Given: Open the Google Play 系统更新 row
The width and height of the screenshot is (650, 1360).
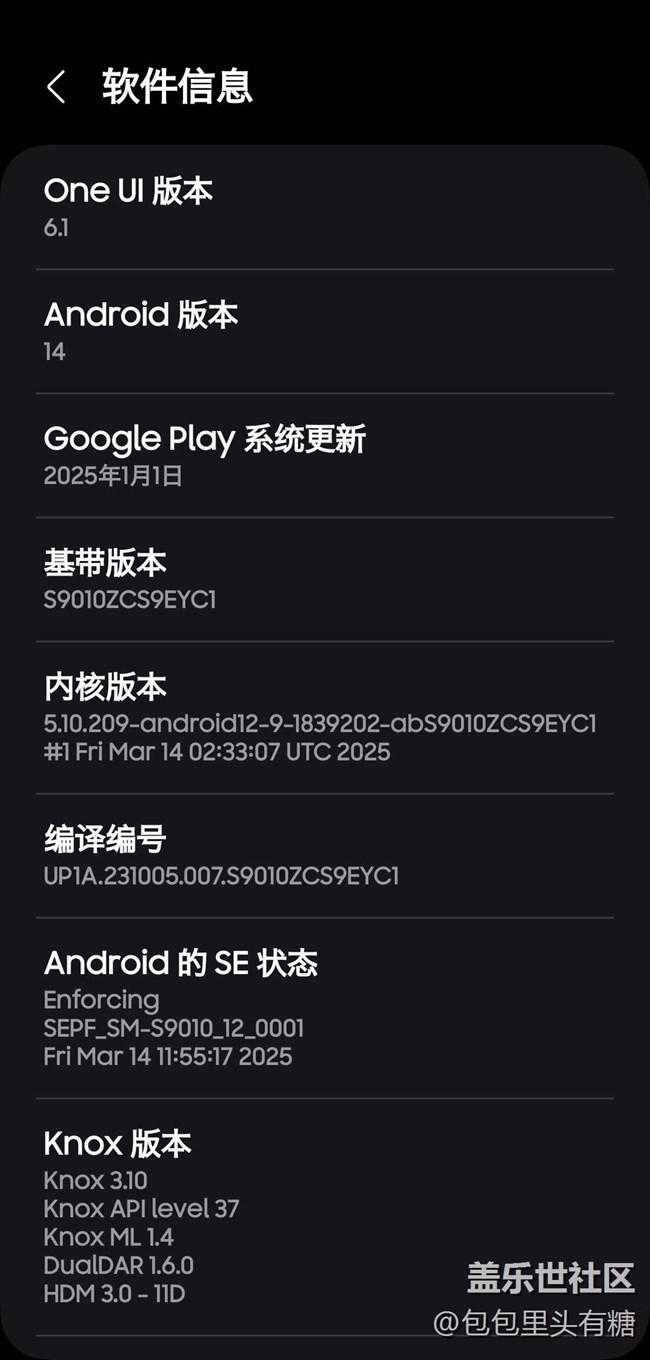Looking at the screenshot, I should [324, 455].
